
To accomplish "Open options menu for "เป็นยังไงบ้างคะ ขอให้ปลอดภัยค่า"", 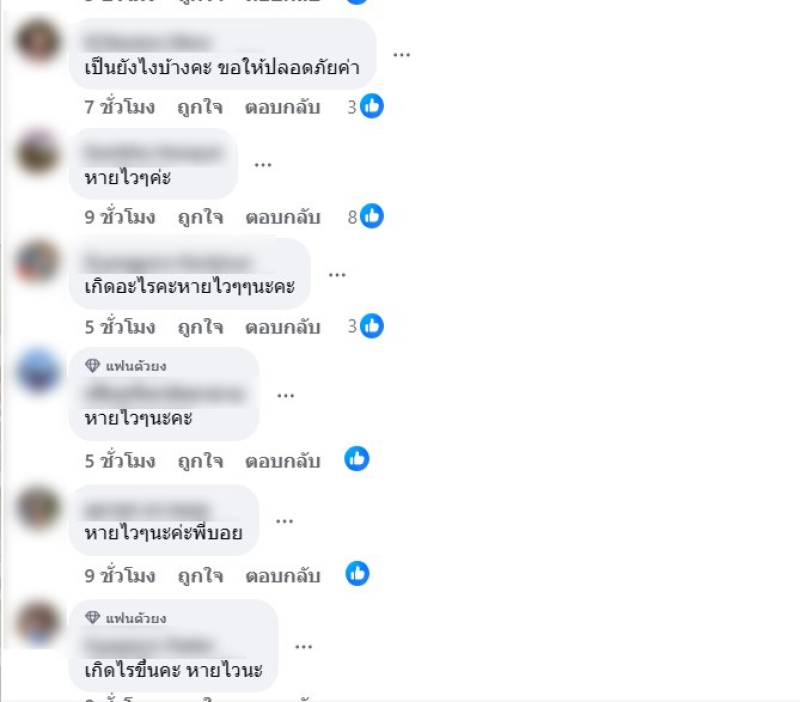I will pyautogui.click(x=401, y=54).
